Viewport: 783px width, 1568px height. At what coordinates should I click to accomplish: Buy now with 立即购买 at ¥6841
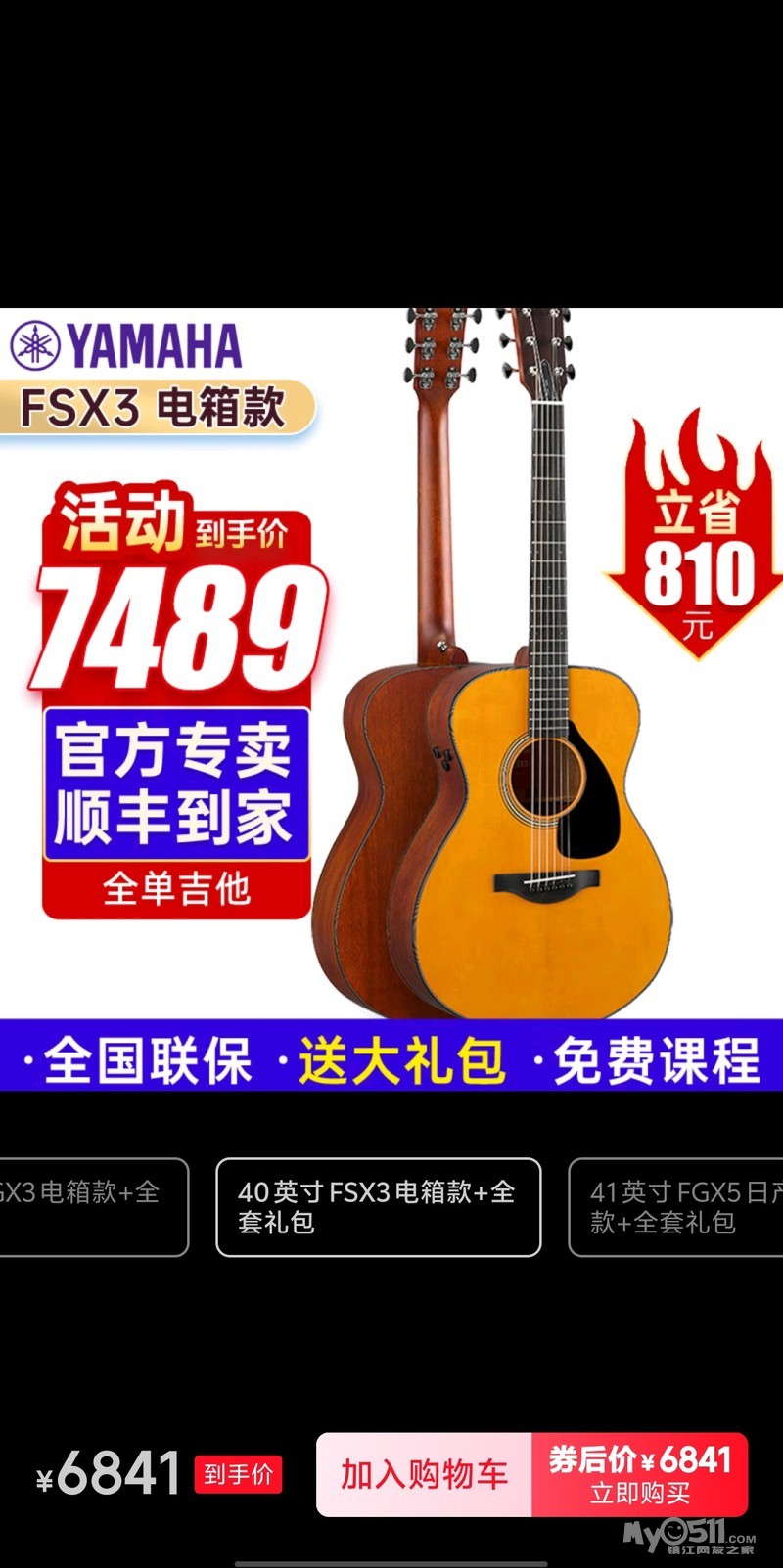[640, 1475]
